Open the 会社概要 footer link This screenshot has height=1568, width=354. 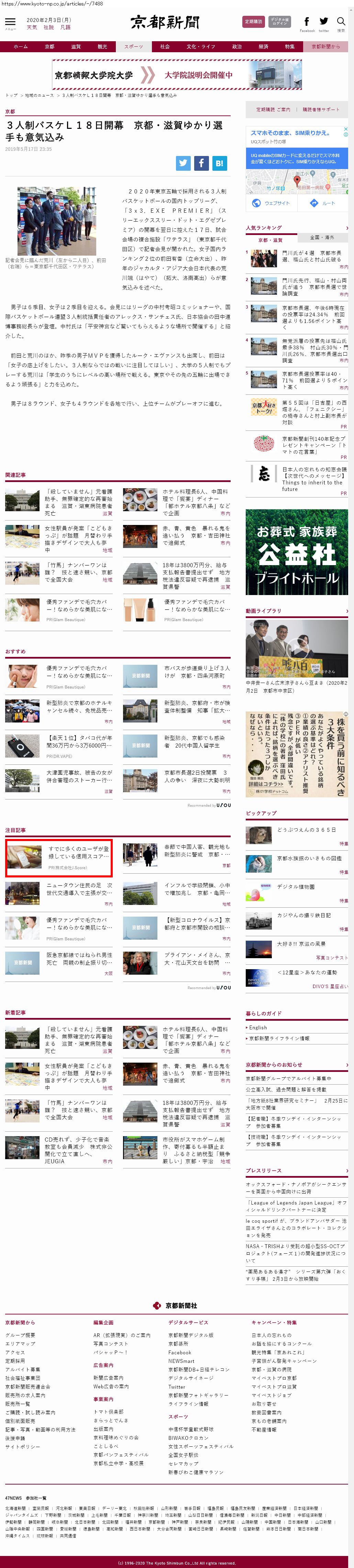(20, 1335)
